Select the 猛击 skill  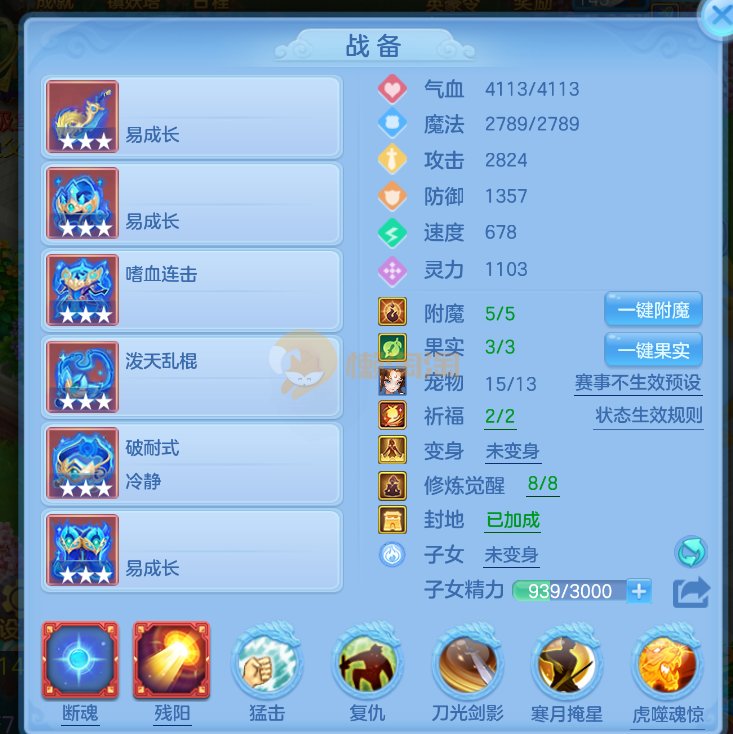(x=267, y=665)
